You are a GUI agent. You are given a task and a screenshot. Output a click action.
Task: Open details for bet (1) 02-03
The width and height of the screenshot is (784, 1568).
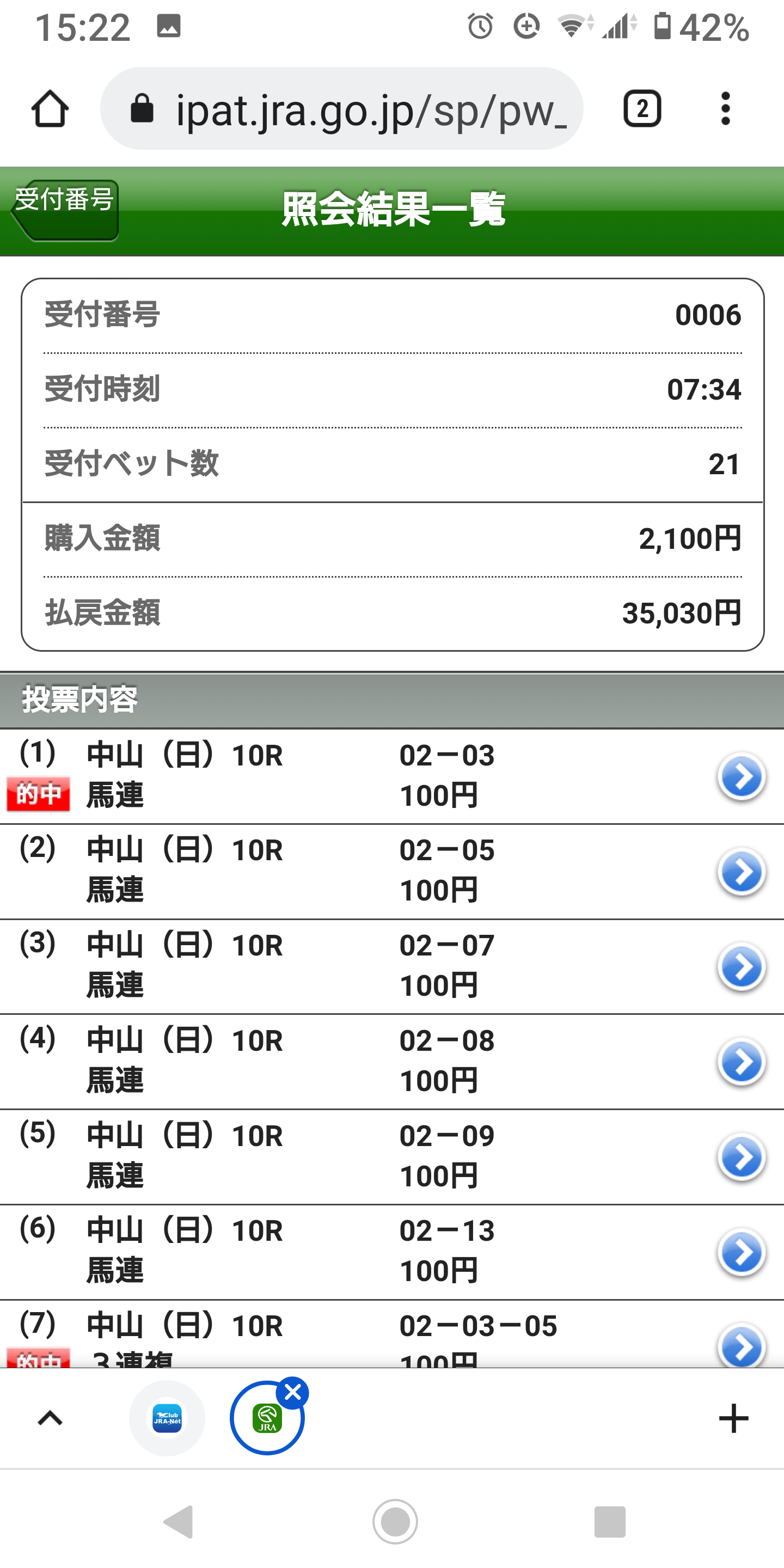coord(741,776)
